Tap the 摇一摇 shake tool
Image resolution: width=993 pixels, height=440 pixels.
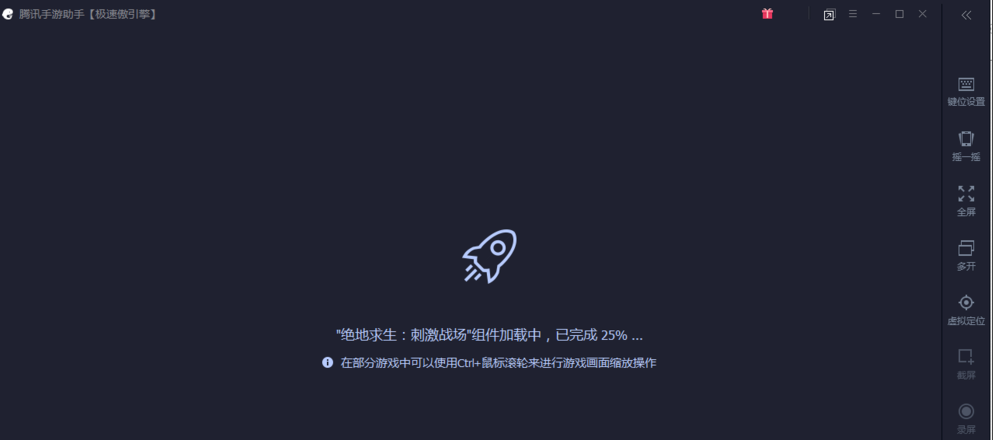click(x=966, y=146)
